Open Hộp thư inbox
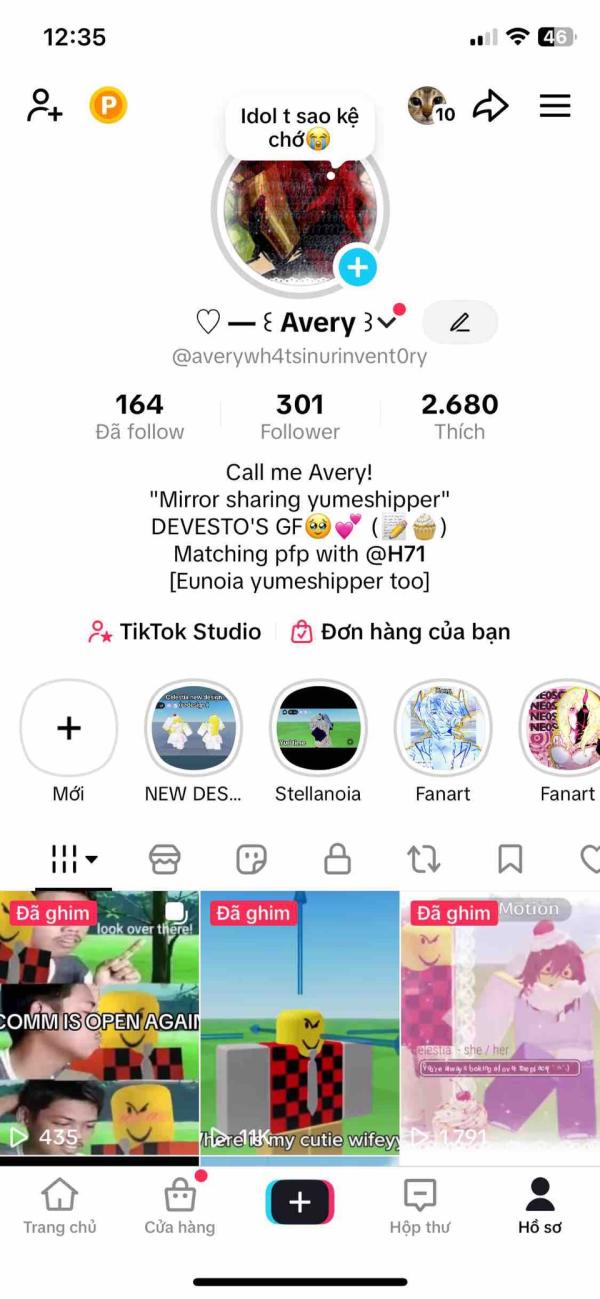 420,1205
